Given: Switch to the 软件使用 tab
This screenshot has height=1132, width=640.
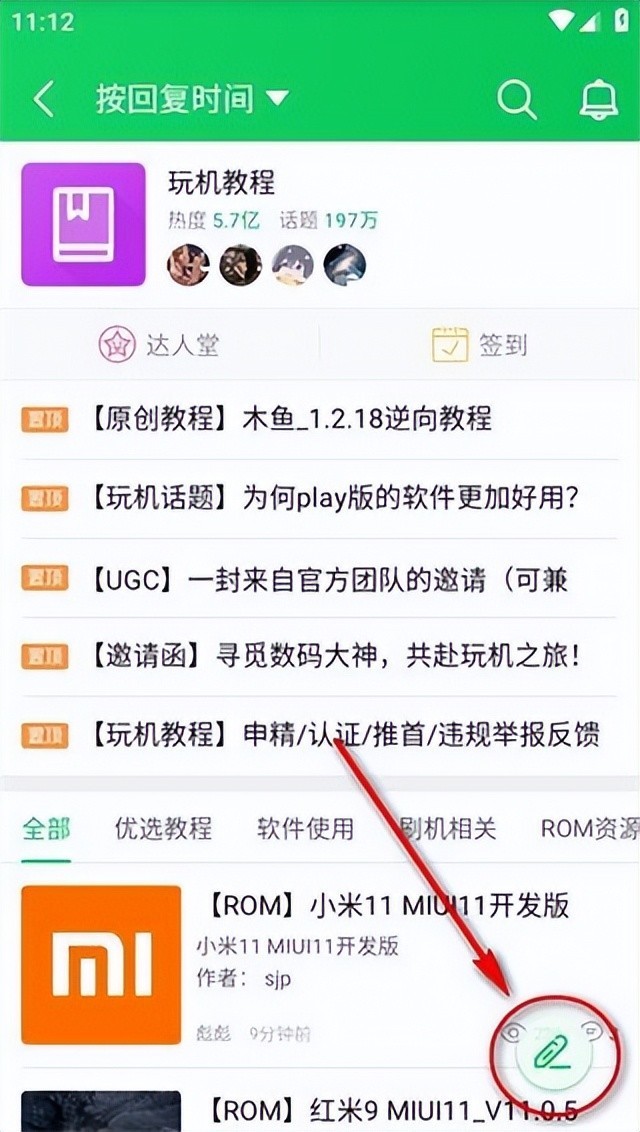Looking at the screenshot, I should tap(305, 828).
